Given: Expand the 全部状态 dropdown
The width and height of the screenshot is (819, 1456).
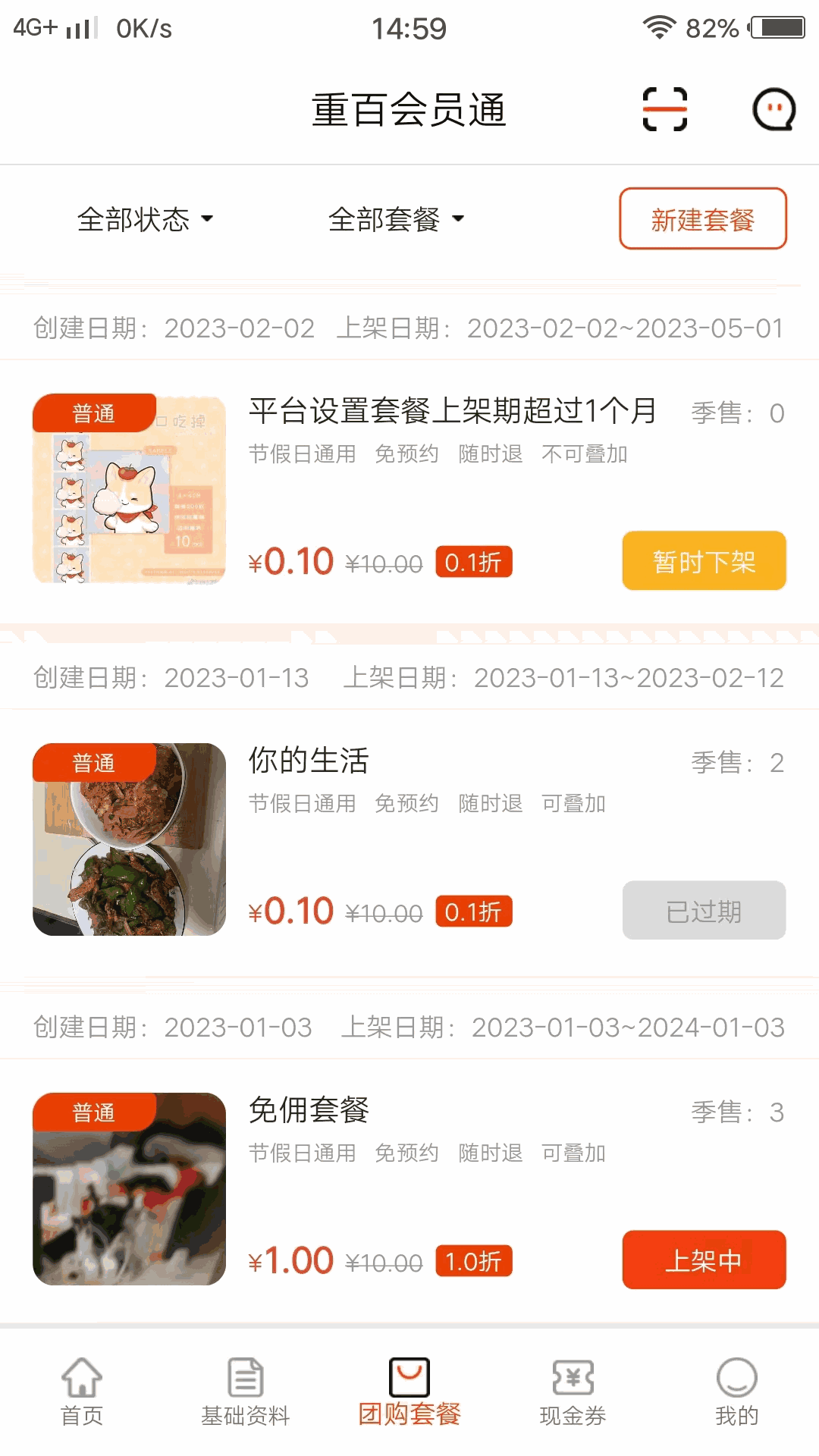Looking at the screenshot, I should [146, 218].
